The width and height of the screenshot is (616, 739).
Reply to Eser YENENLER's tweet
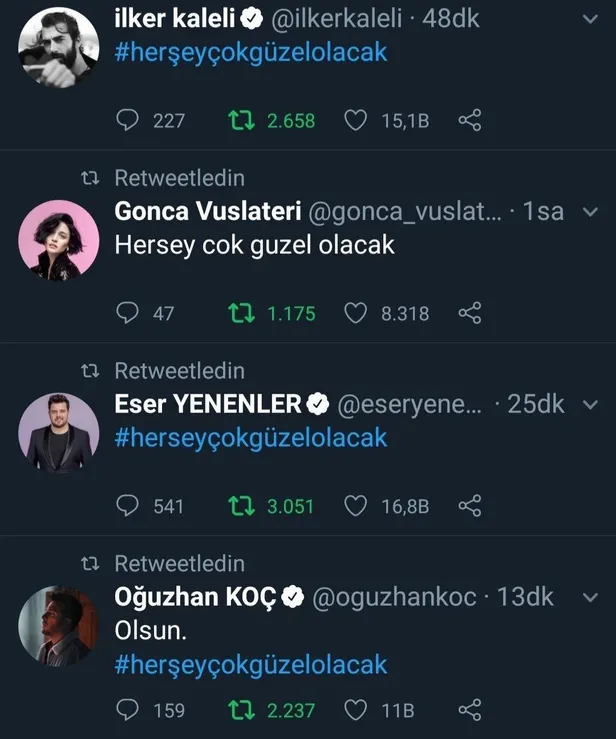(x=127, y=506)
